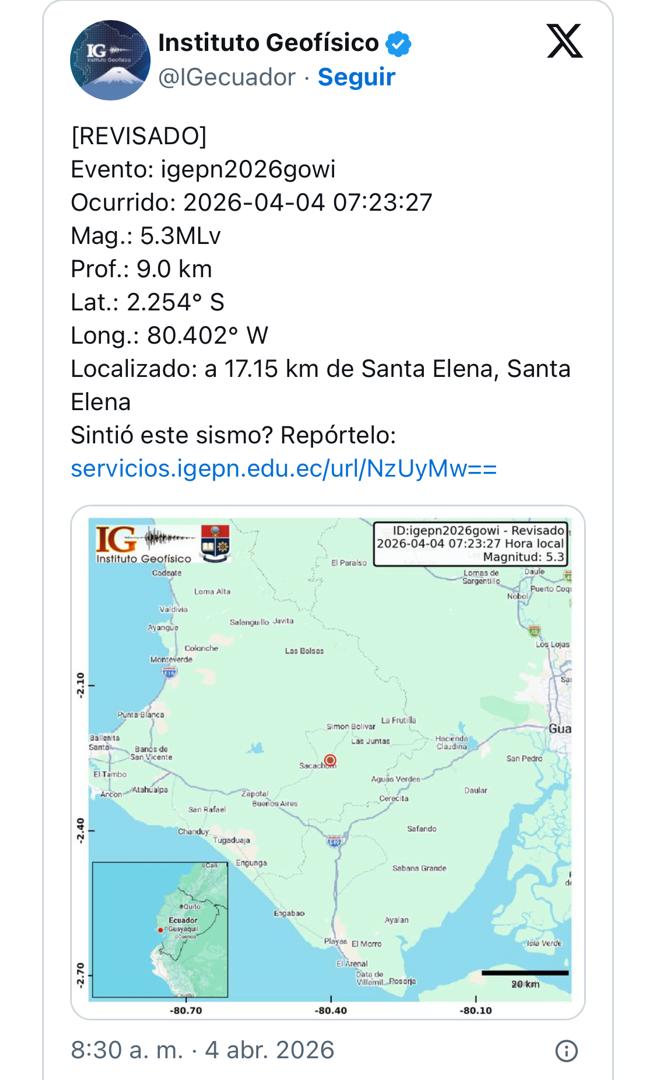Follow Instituto Geofísico via Seguir

[x=356, y=77]
